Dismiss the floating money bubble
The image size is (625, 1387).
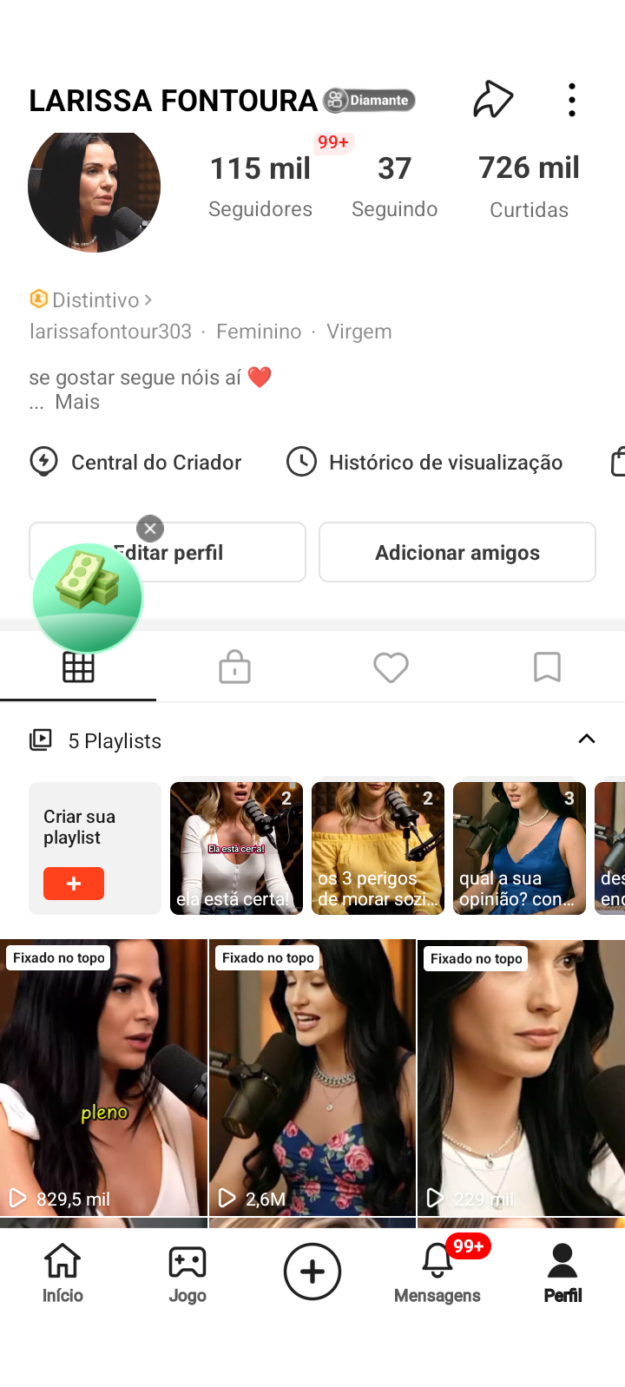(150, 528)
